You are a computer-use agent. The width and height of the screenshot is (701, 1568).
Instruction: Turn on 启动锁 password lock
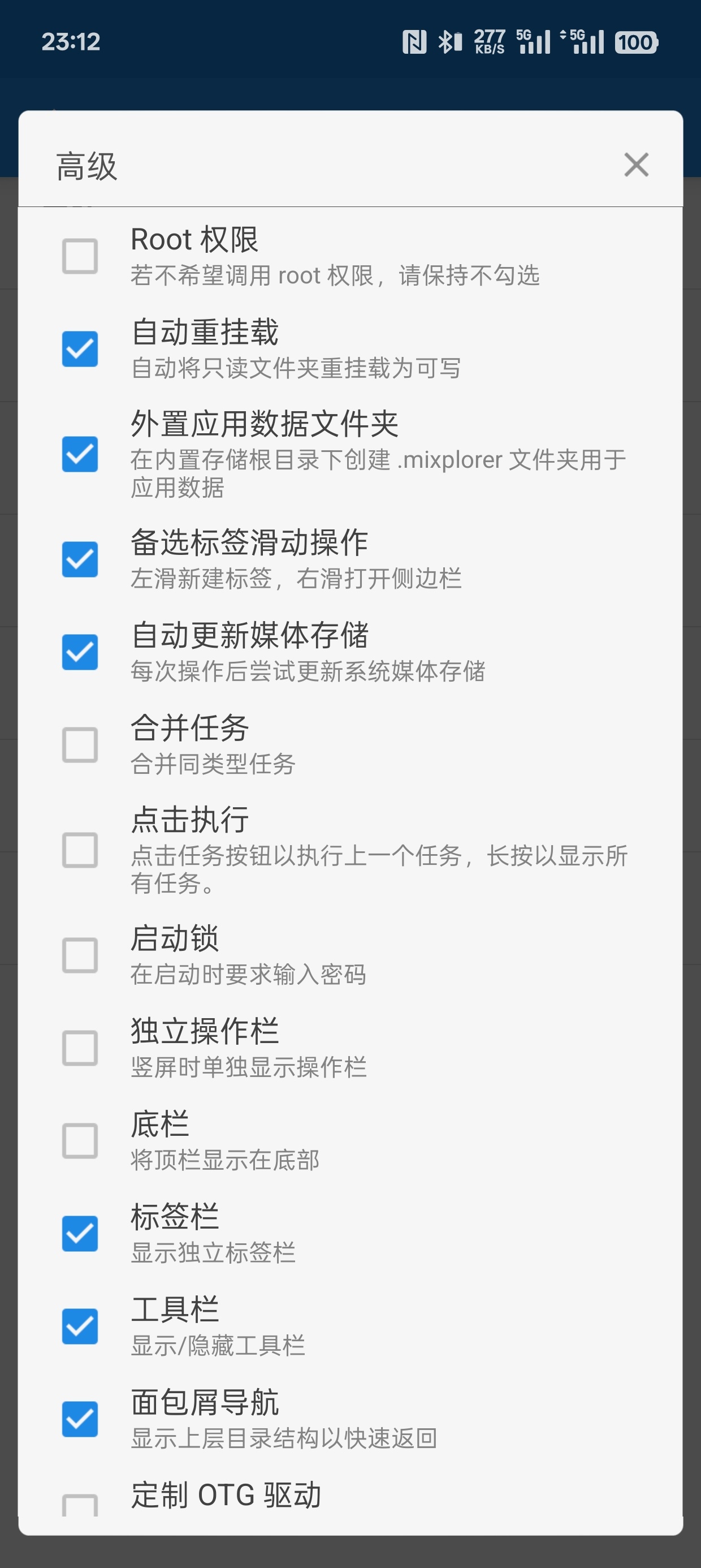click(x=80, y=955)
